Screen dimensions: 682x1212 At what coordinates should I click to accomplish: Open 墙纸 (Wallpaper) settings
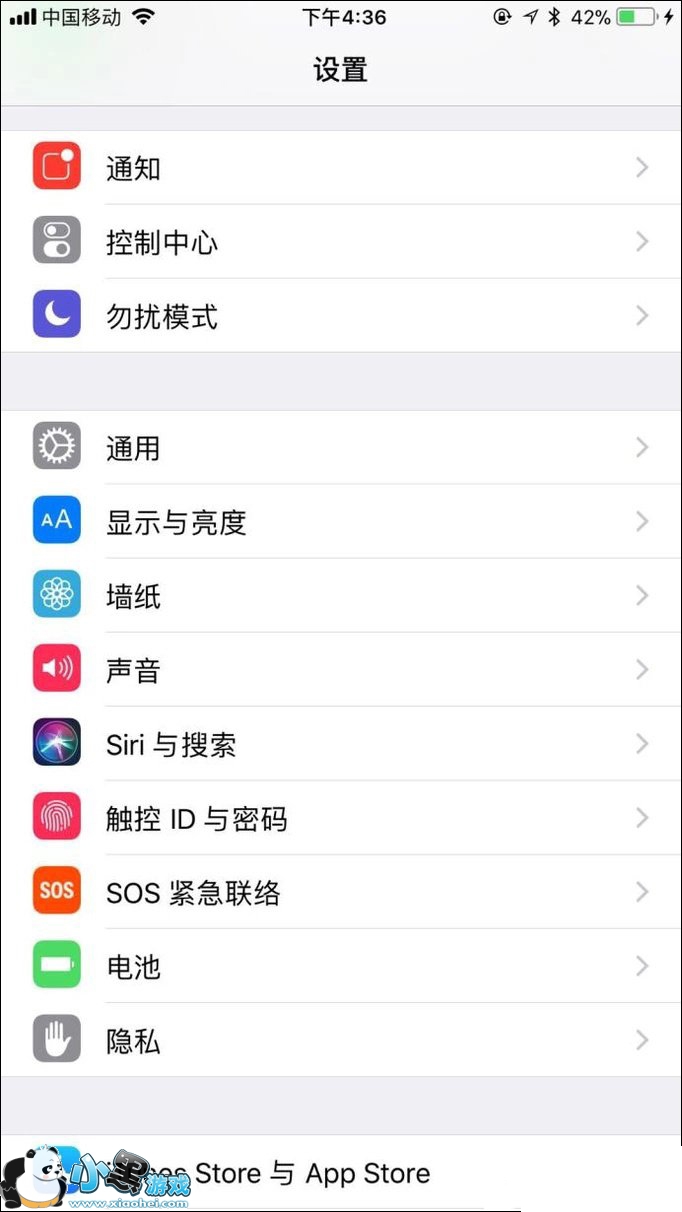tap(340, 595)
